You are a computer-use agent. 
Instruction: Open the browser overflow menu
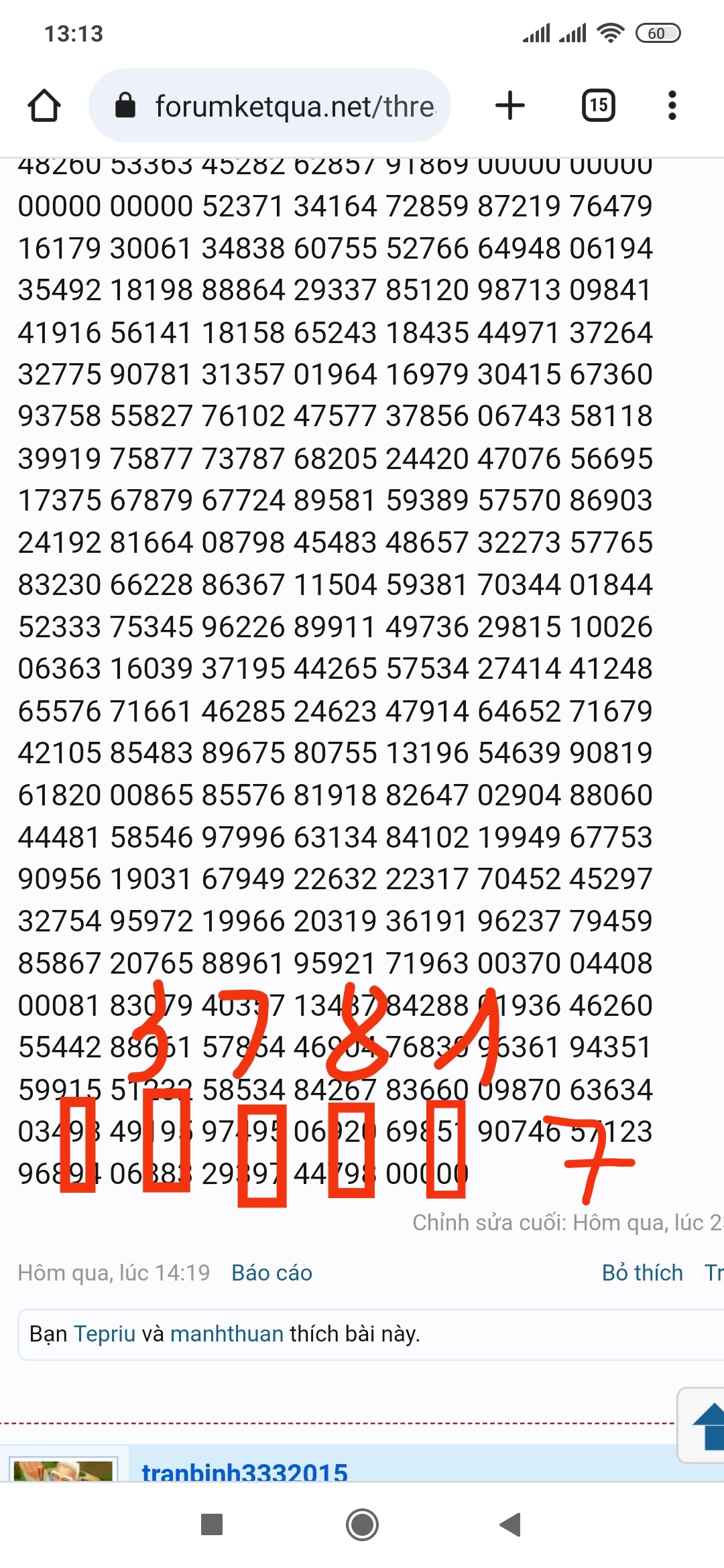click(x=672, y=106)
